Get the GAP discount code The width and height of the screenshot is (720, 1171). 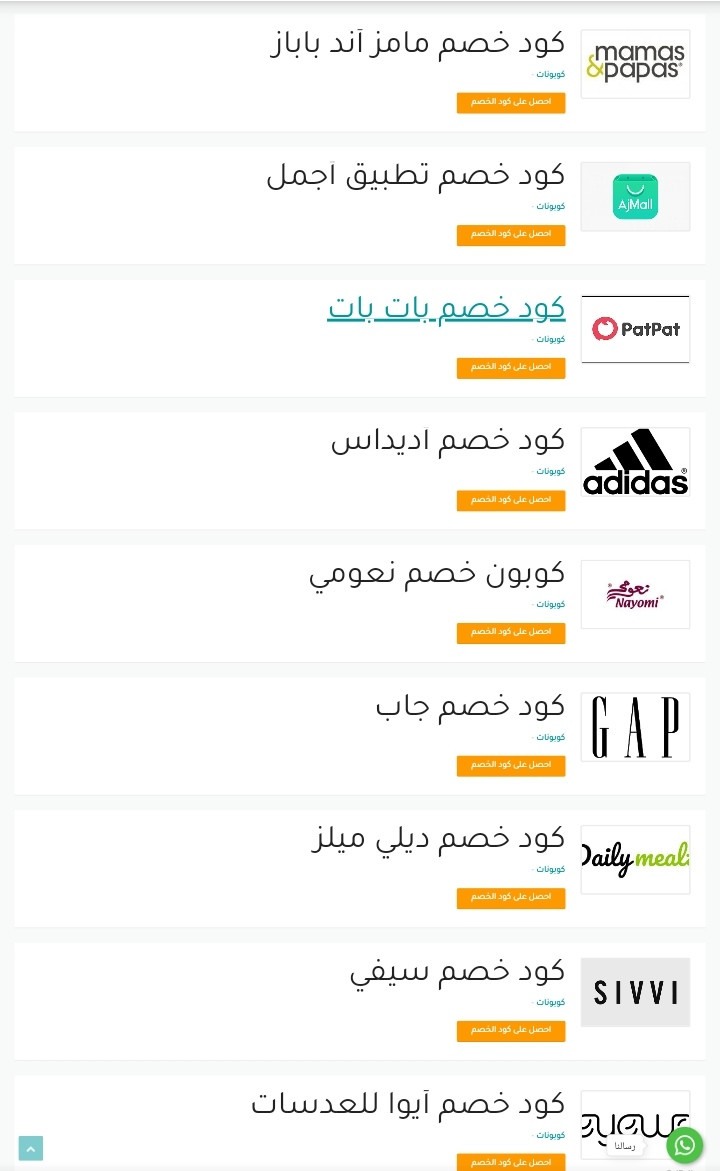(x=511, y=765)
